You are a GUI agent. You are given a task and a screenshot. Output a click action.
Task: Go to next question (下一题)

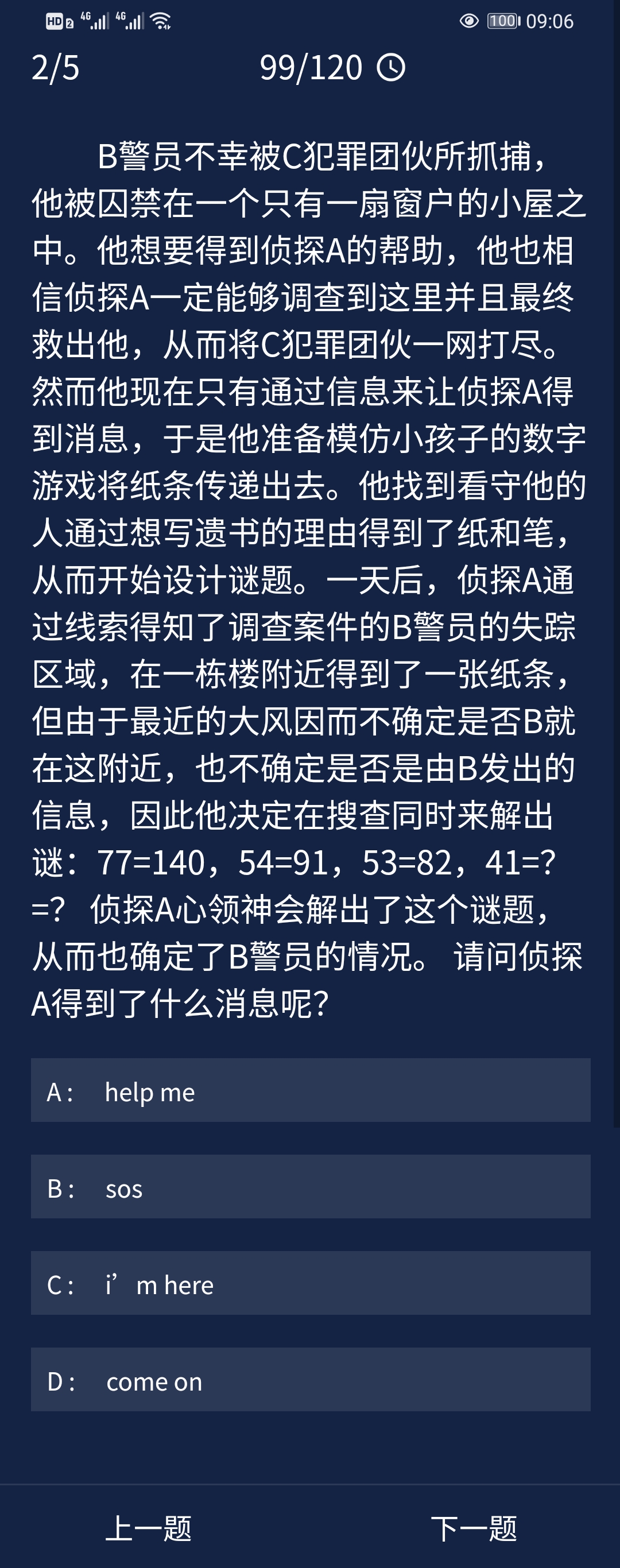pyautogui.click(x=474, y=1528)
